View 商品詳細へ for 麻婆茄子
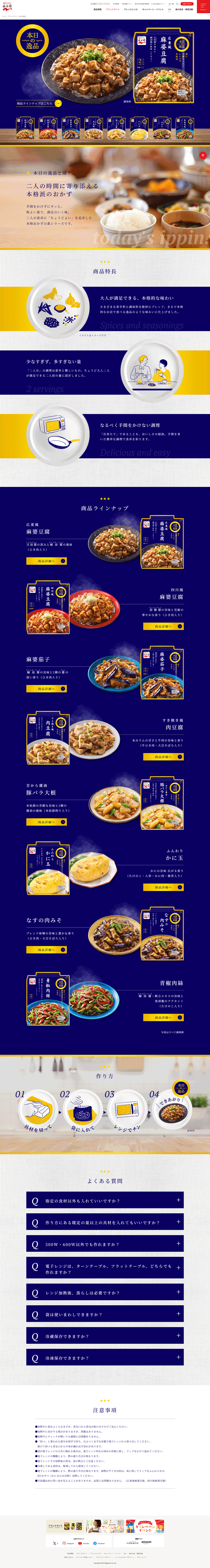This screenshot has width=210, height=1568. coord(46,688)
